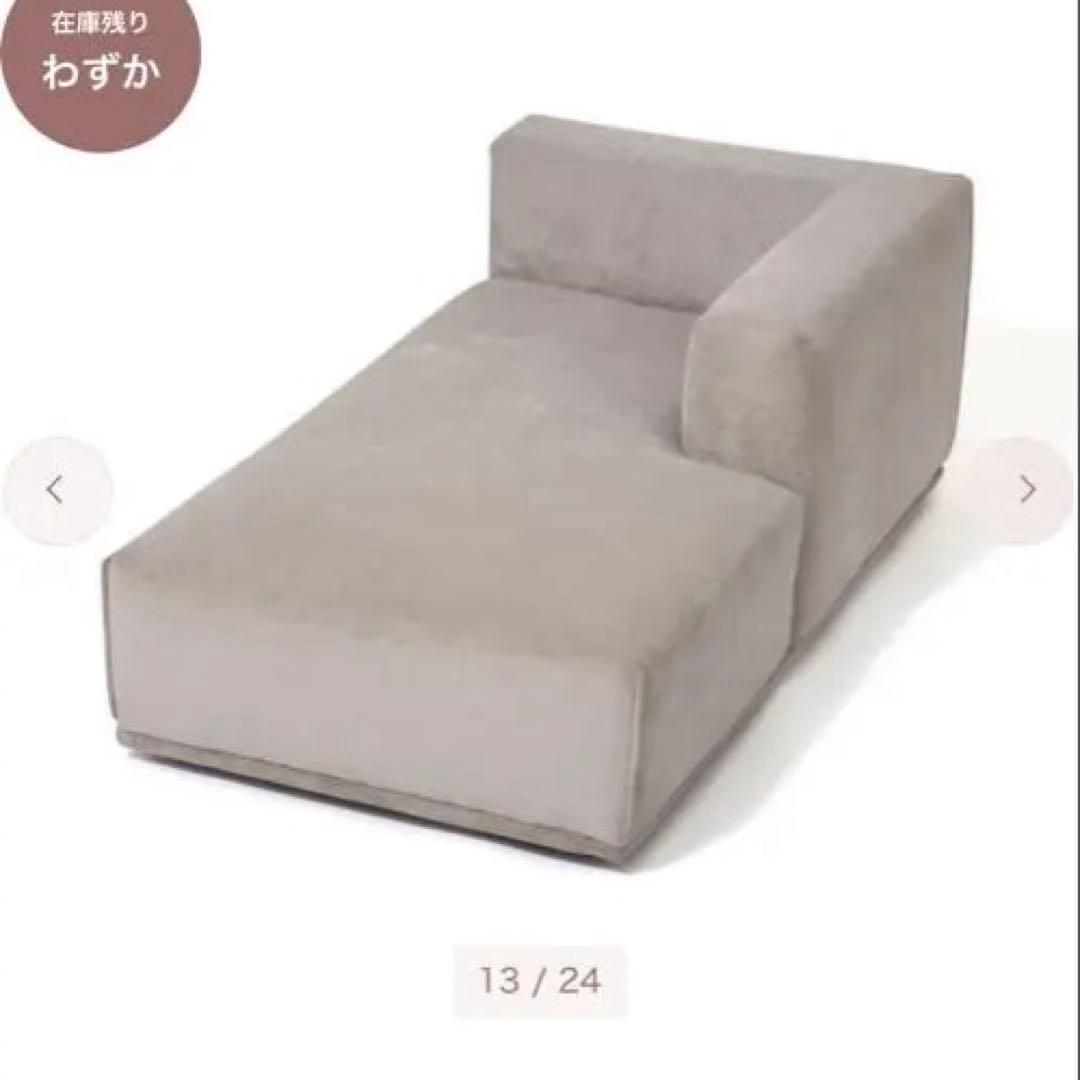Go to the previous product image
The width and height of the screenshot is (1080, 1080).
pos(56,490)
